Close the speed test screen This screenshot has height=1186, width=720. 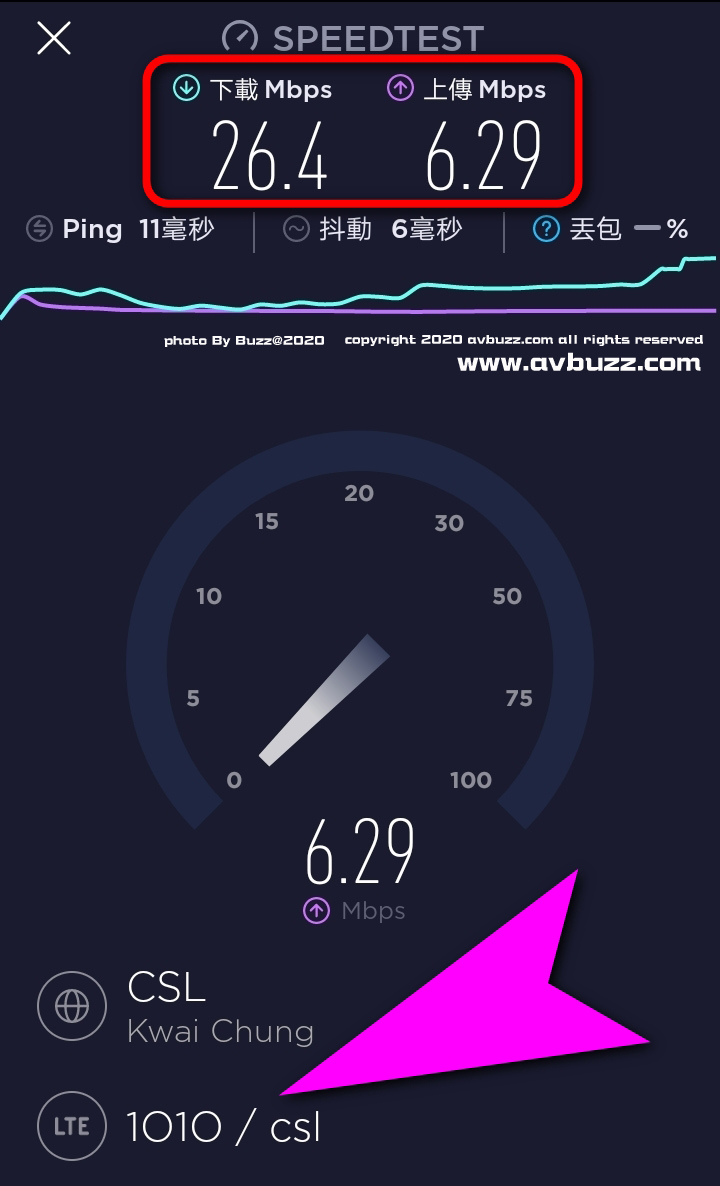click(54, 38)
